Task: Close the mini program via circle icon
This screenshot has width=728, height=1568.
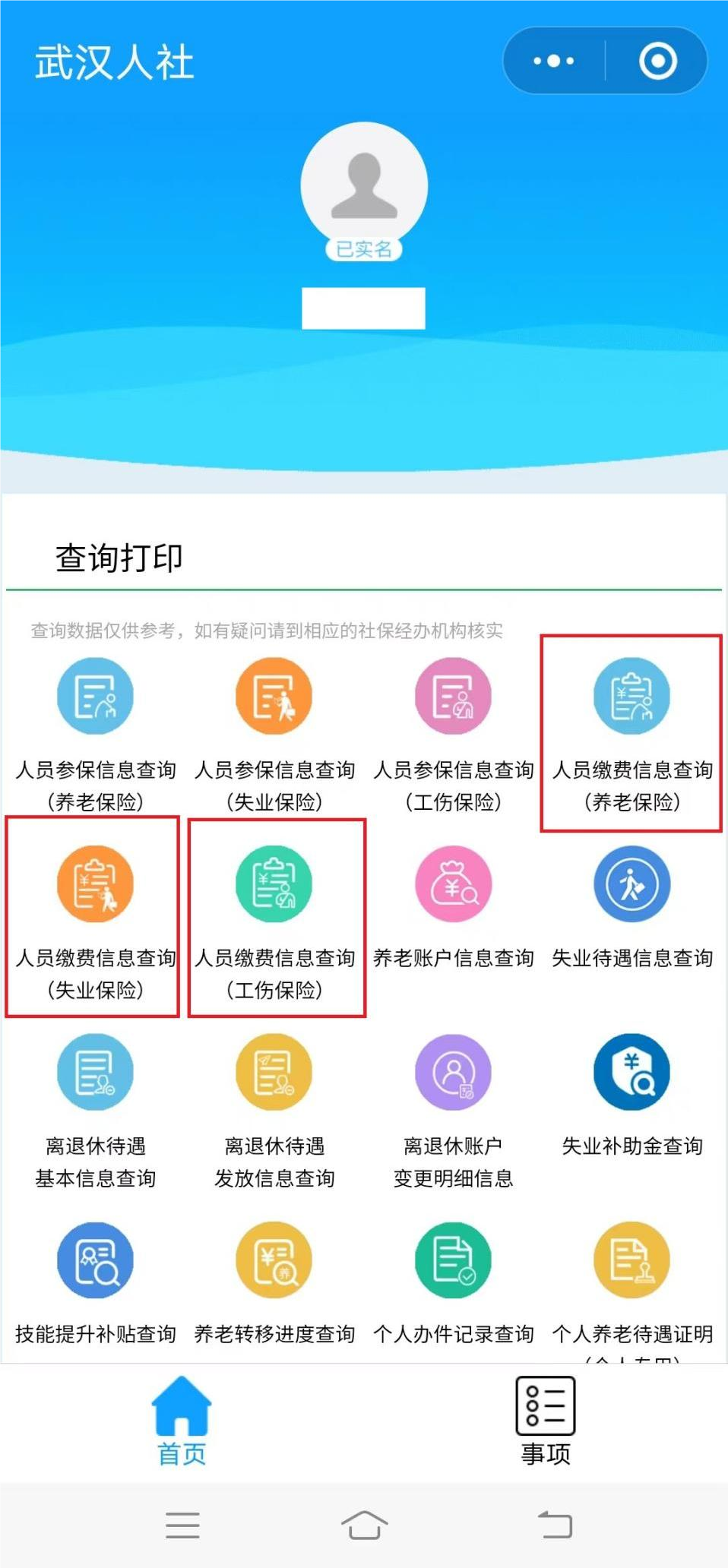Action: point(657,61)
